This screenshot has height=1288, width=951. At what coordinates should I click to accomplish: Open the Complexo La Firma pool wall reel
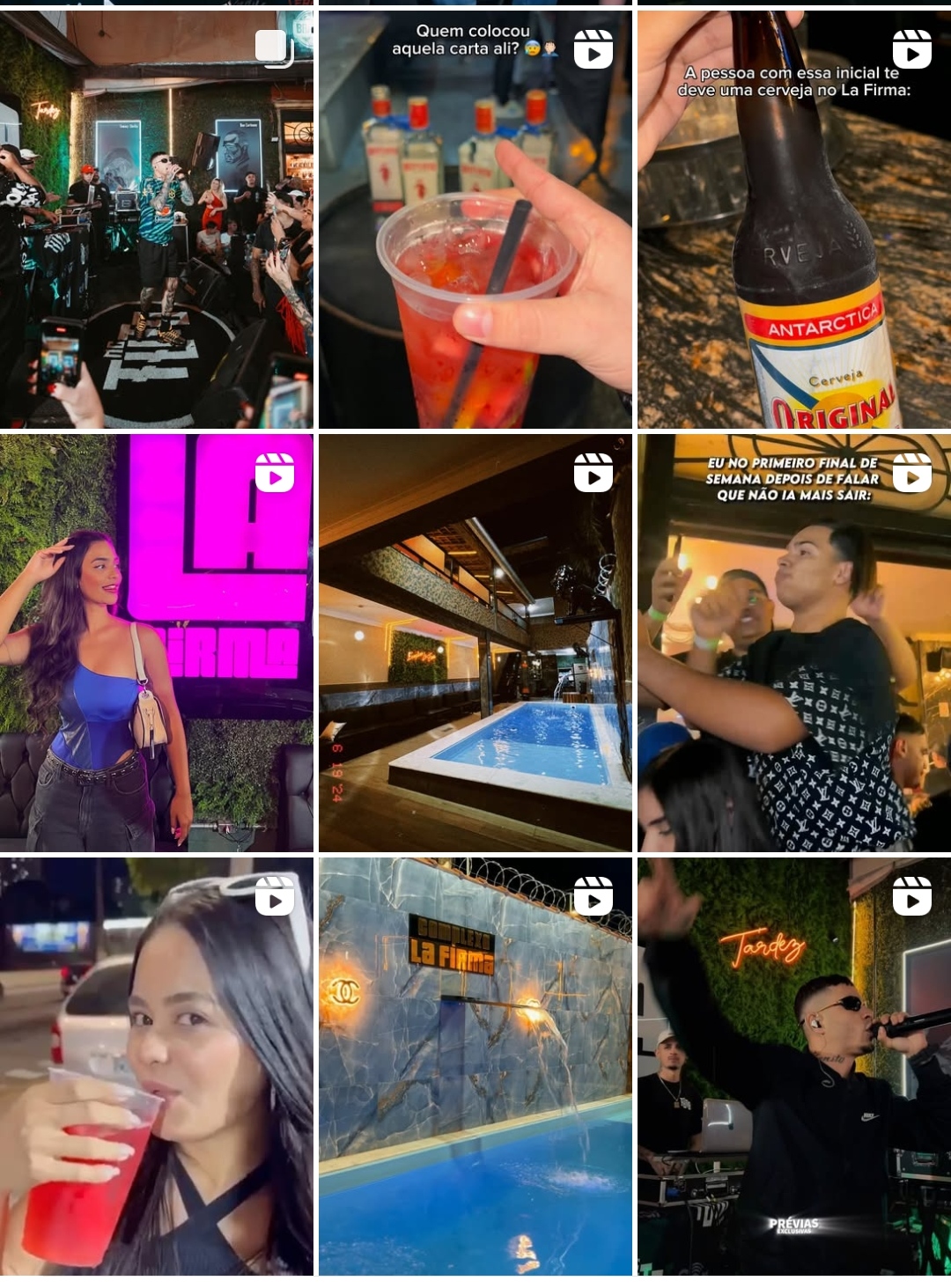(475, 1066)
